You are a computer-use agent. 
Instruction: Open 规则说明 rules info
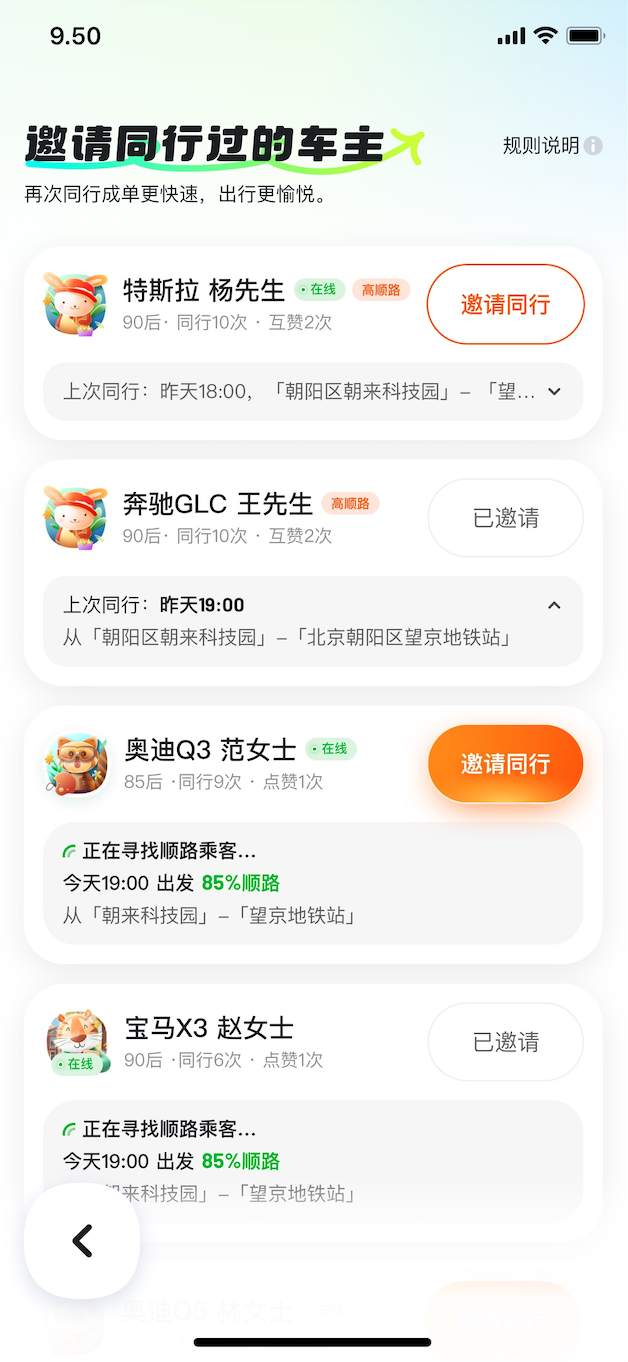pyautogui.click(x=552, y=146)
